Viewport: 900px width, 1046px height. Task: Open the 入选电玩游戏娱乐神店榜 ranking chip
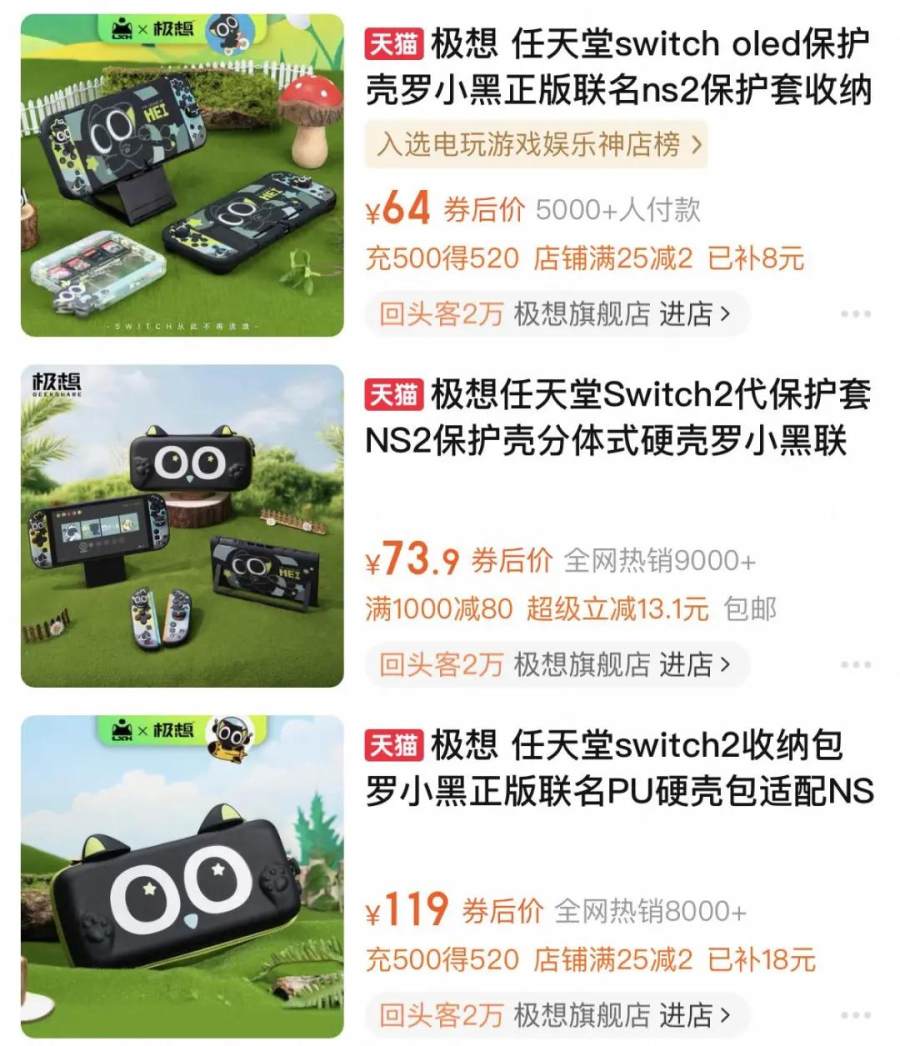point(540,145)
